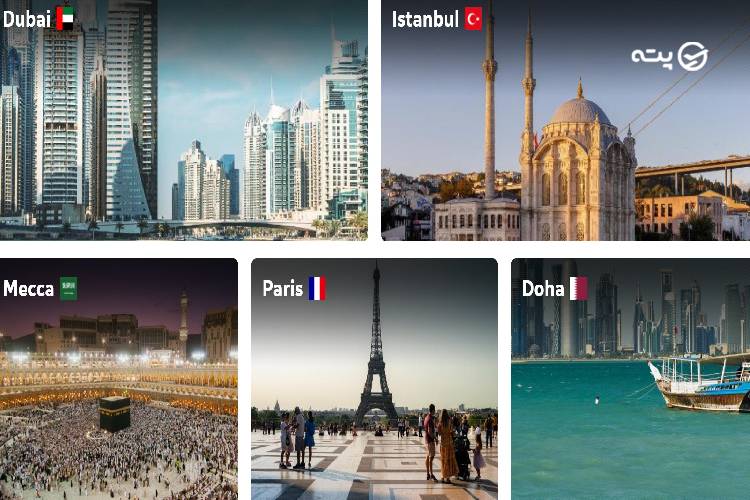This screenshot has height=500, width=750.
Task: Open the Dubai destination card
Action: [x=183, y=120]
